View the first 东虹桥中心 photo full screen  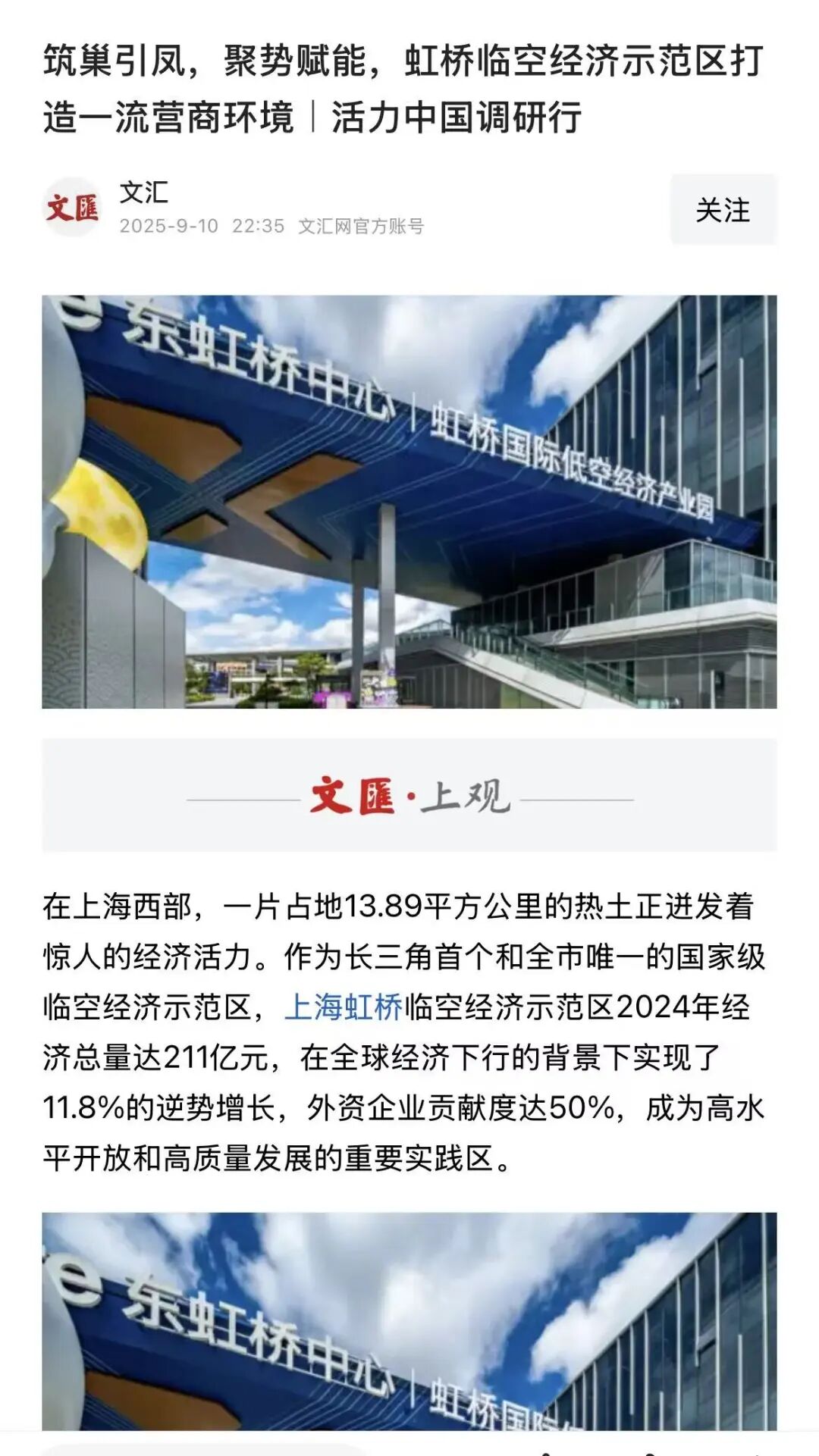tap(409, 502)
